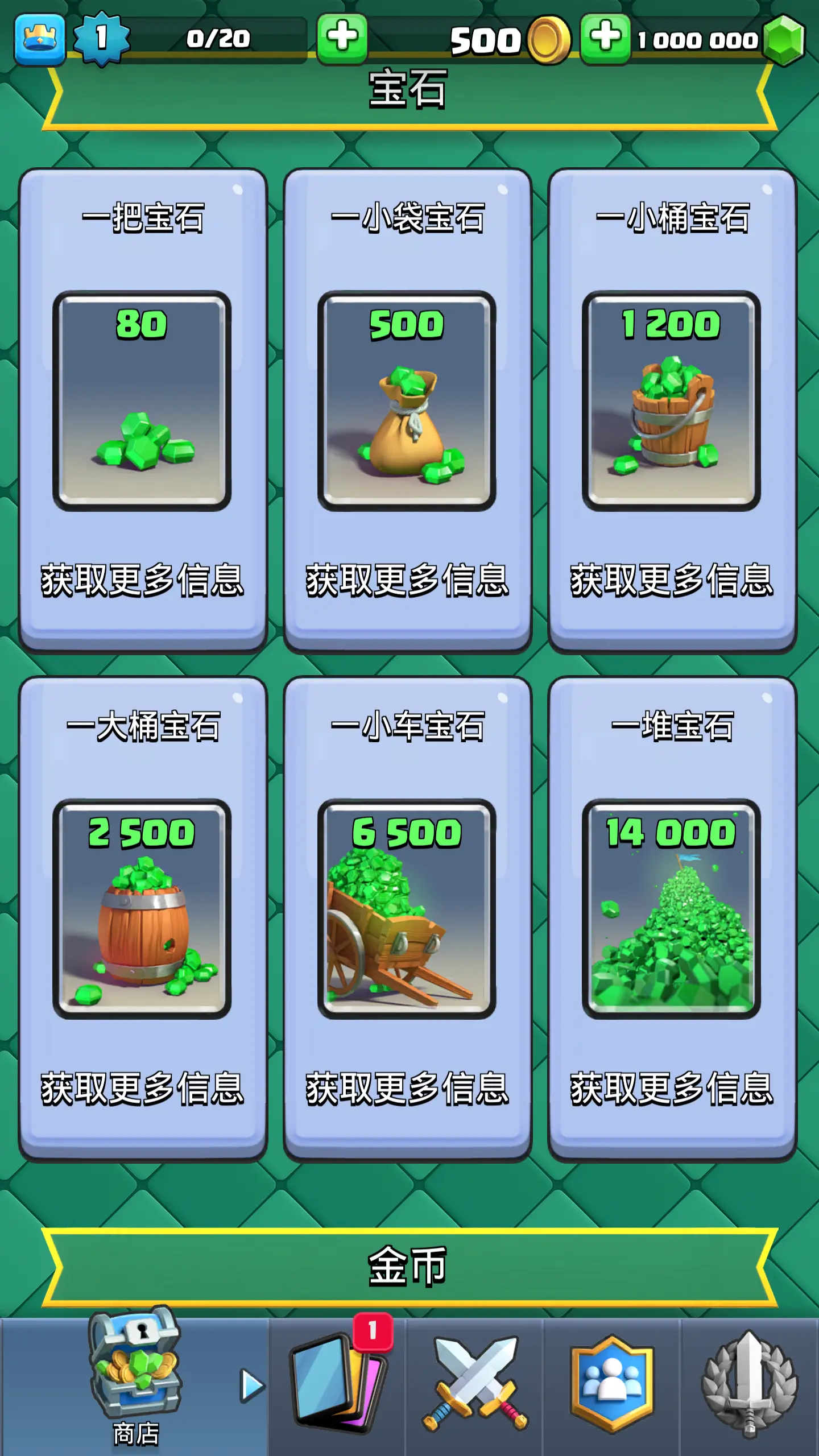819x1456 pixels.
Task: Open the player profile crown icon
Action: (x=39, y=39)
